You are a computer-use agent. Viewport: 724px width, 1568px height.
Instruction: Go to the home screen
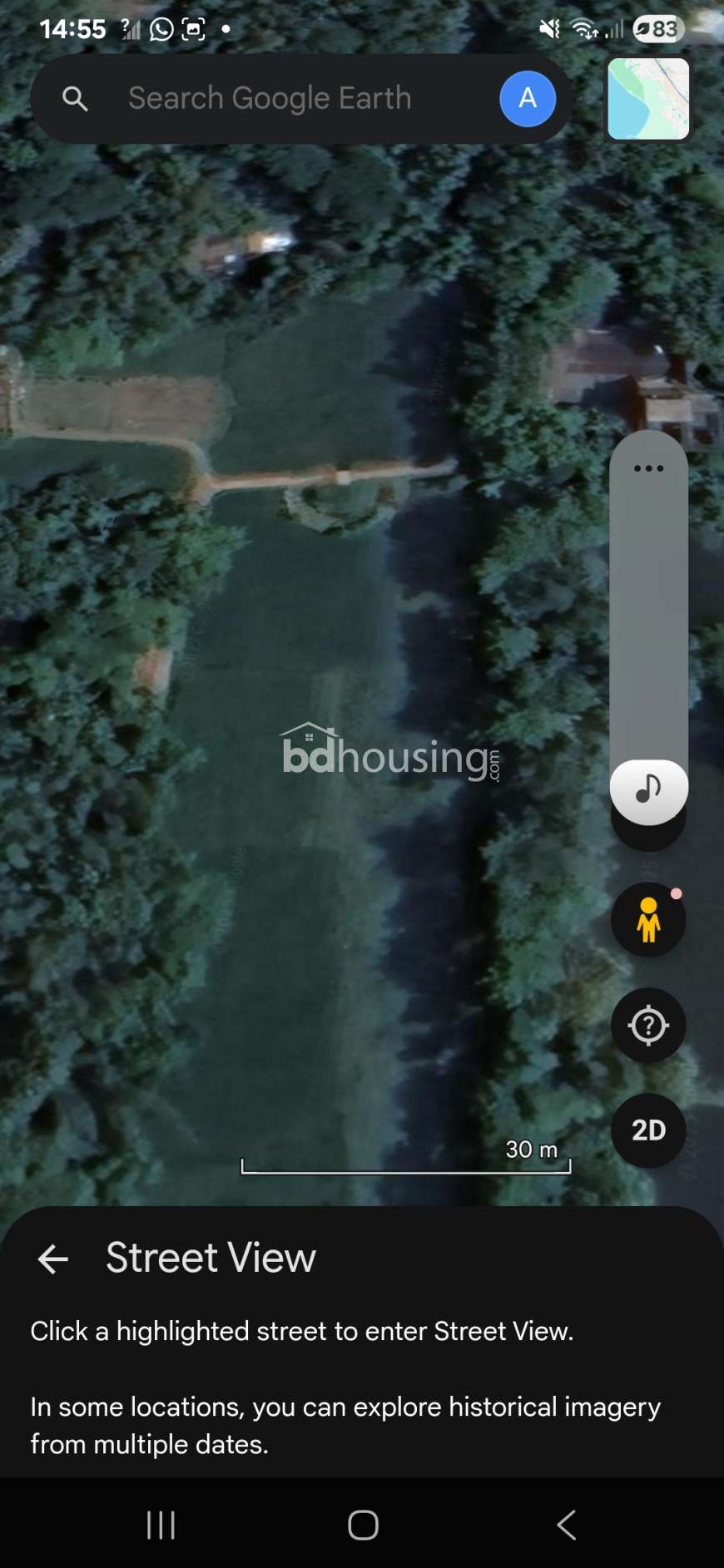363,1525
